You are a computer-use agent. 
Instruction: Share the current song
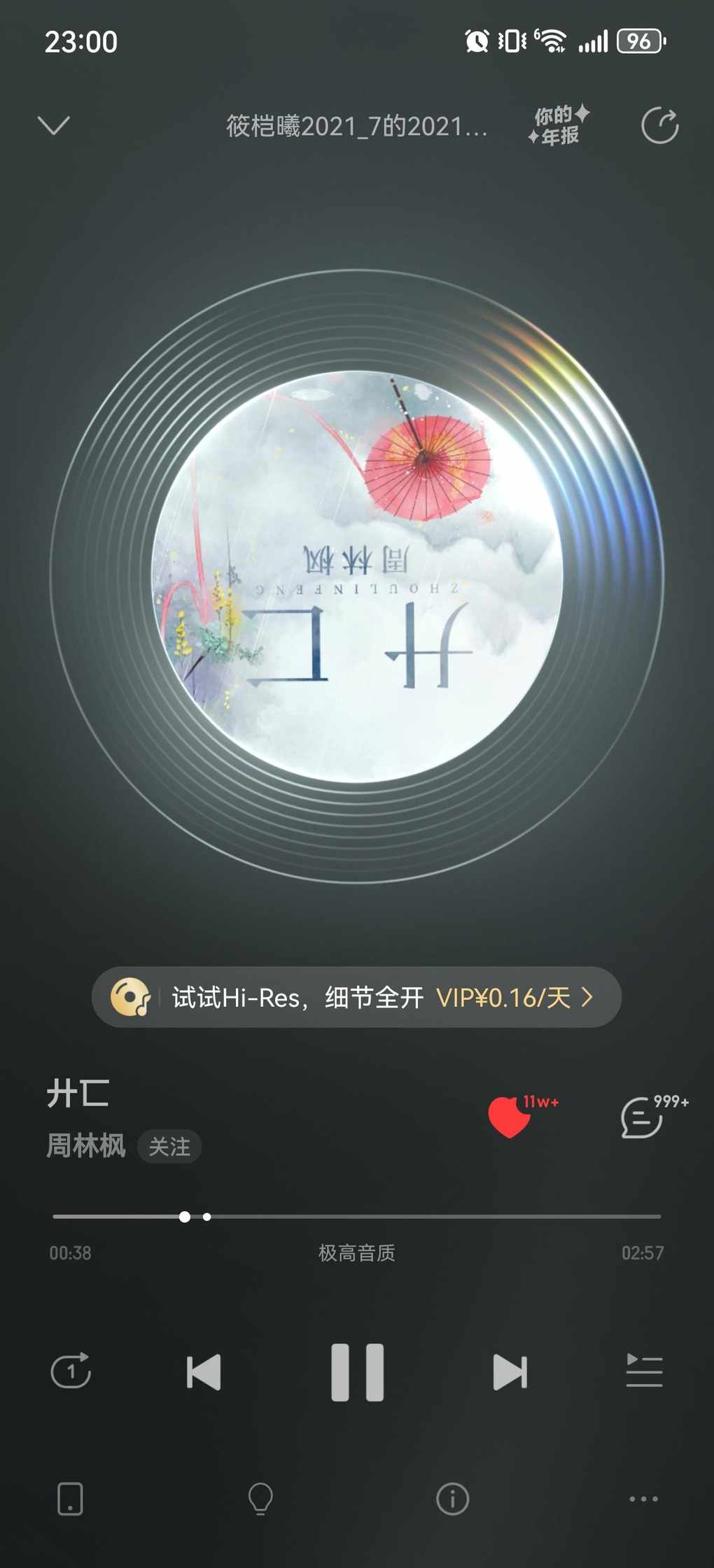pos(659,126)
